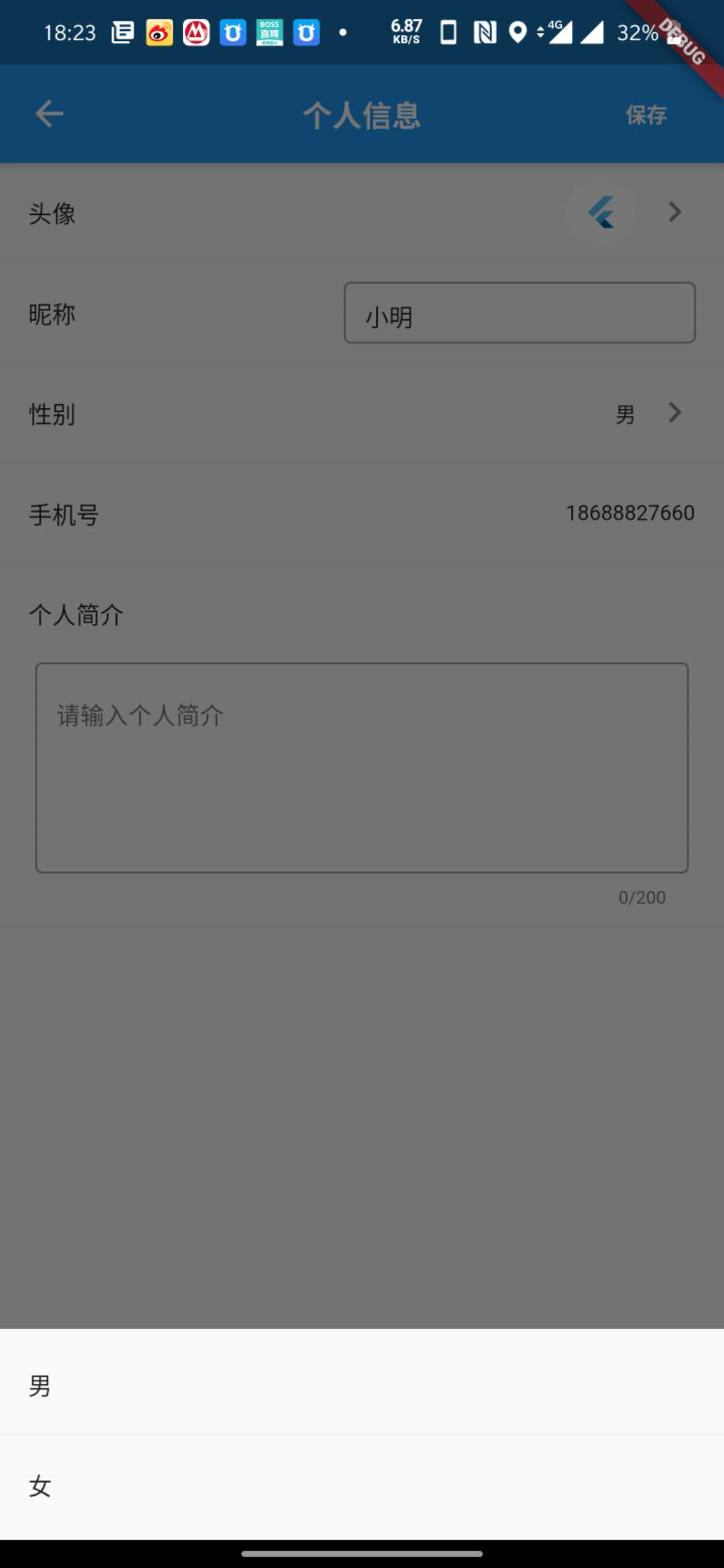724x1568 pixels.
Task: Tap the location pin icon in status bar
Action: click(x=517, y=31)
